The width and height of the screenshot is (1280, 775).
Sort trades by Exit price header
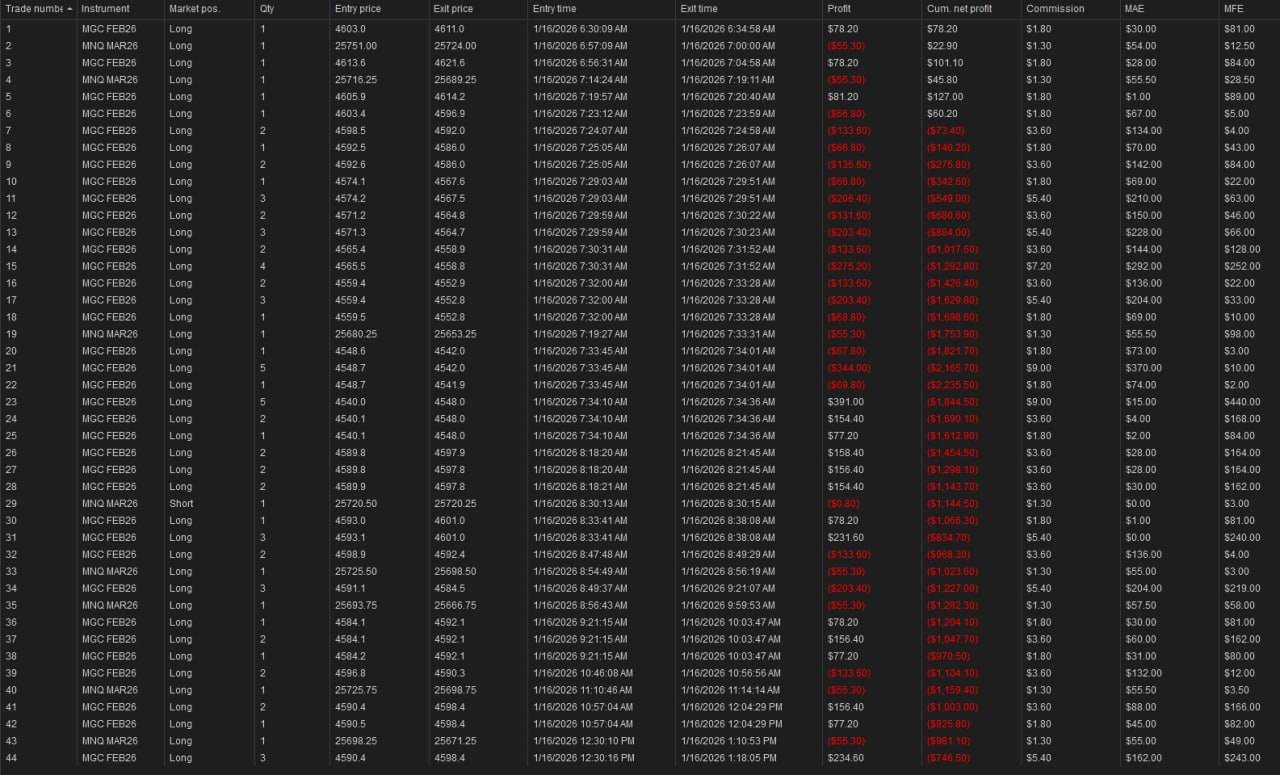click(454, 8)
